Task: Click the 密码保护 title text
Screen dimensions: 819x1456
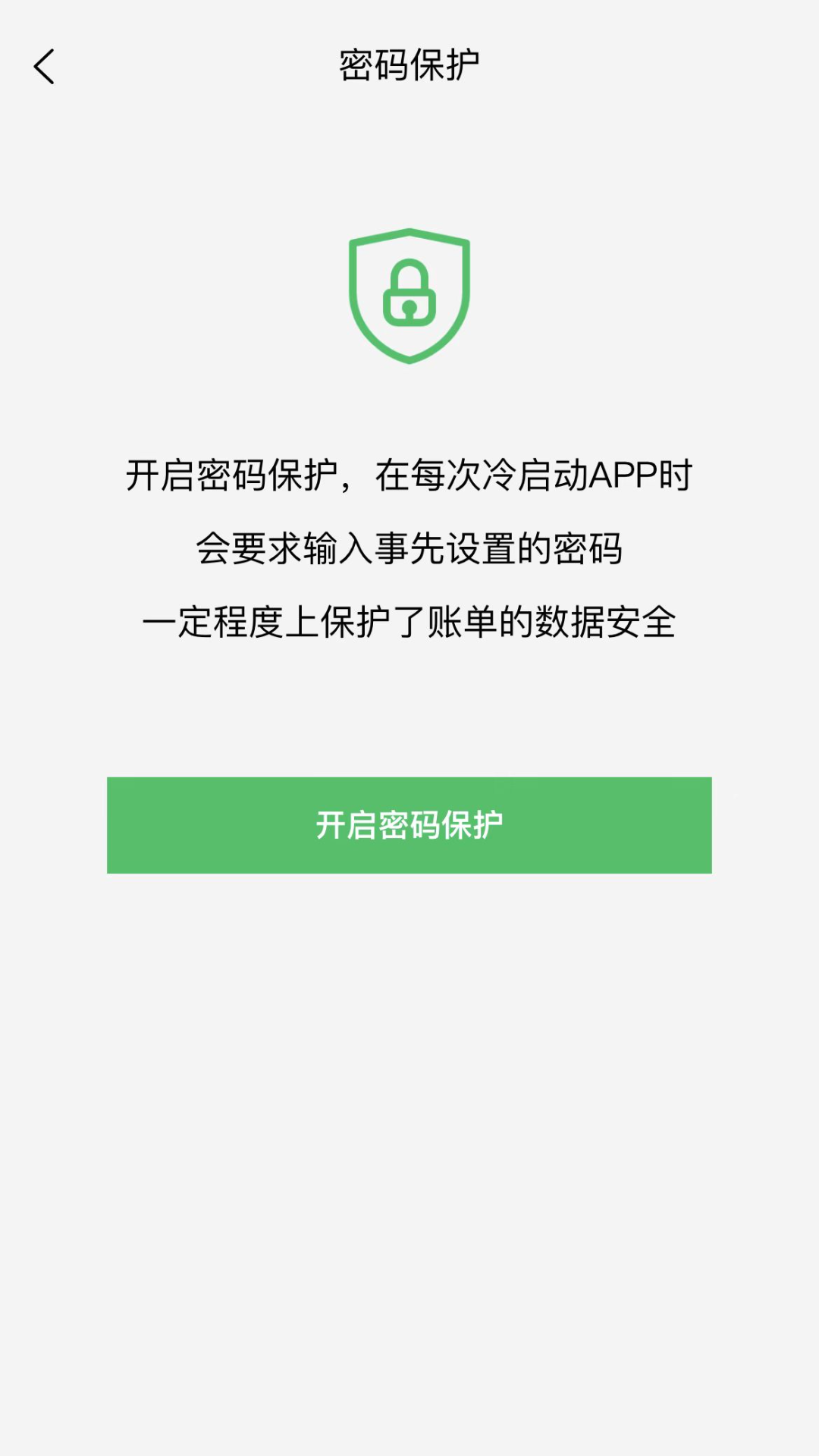Action: (409, 64)
